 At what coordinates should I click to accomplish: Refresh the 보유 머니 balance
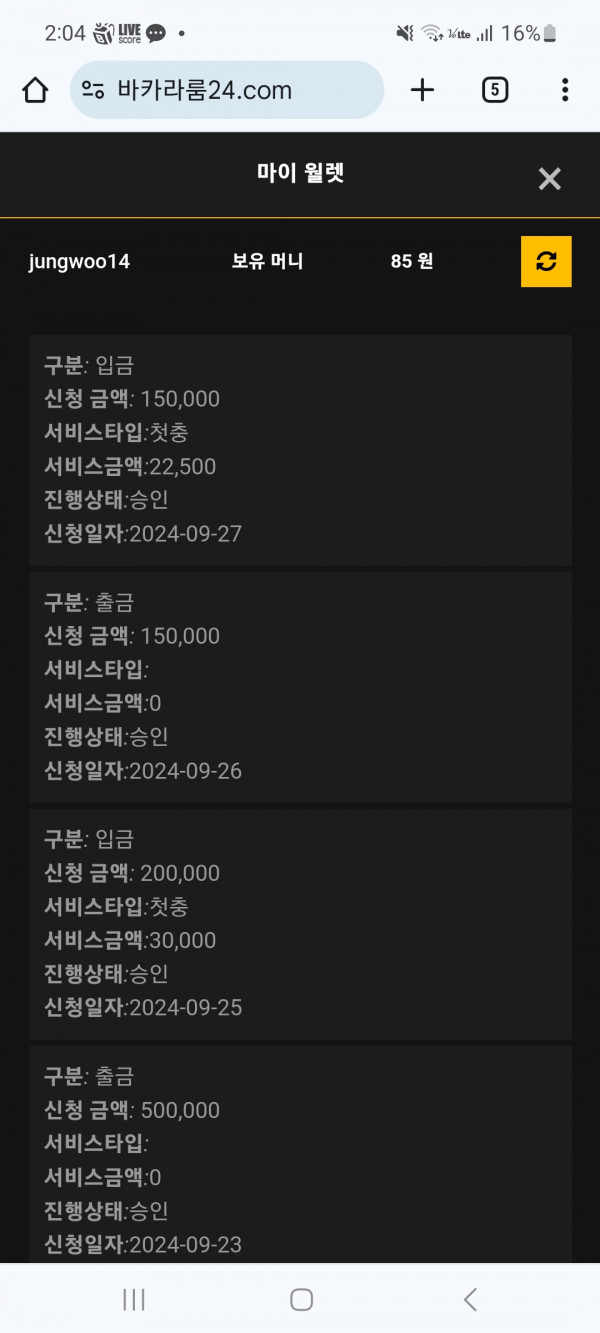pyautogui.click(x=546, y=261)
